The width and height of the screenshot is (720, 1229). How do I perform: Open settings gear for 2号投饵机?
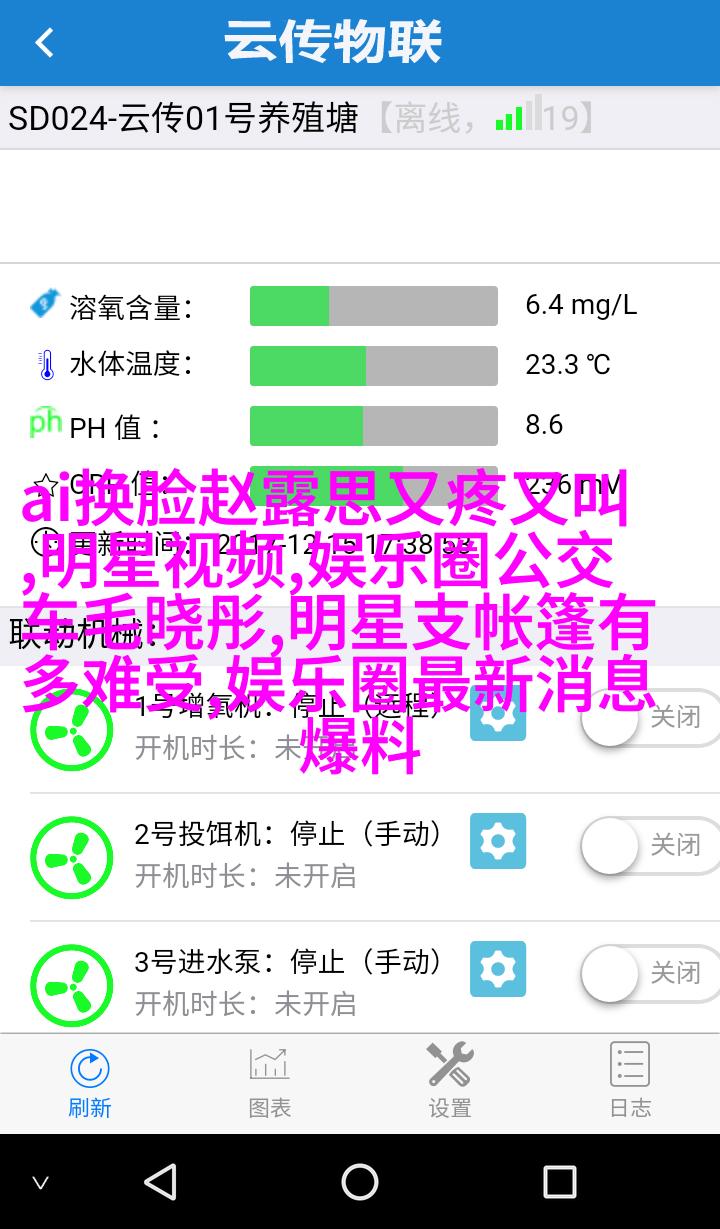498,841
